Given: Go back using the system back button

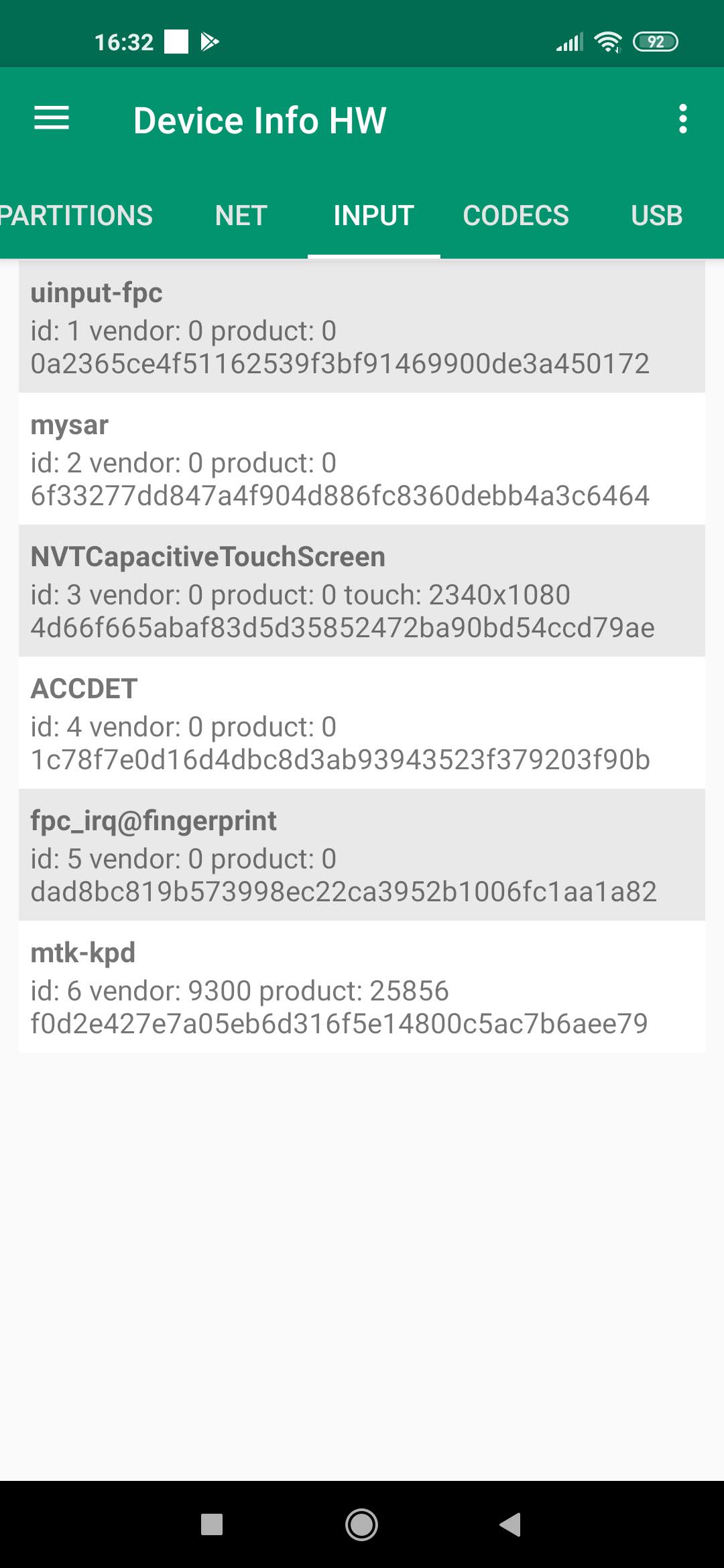Looking at the screenshot, I should click(x=511, y=1524).
